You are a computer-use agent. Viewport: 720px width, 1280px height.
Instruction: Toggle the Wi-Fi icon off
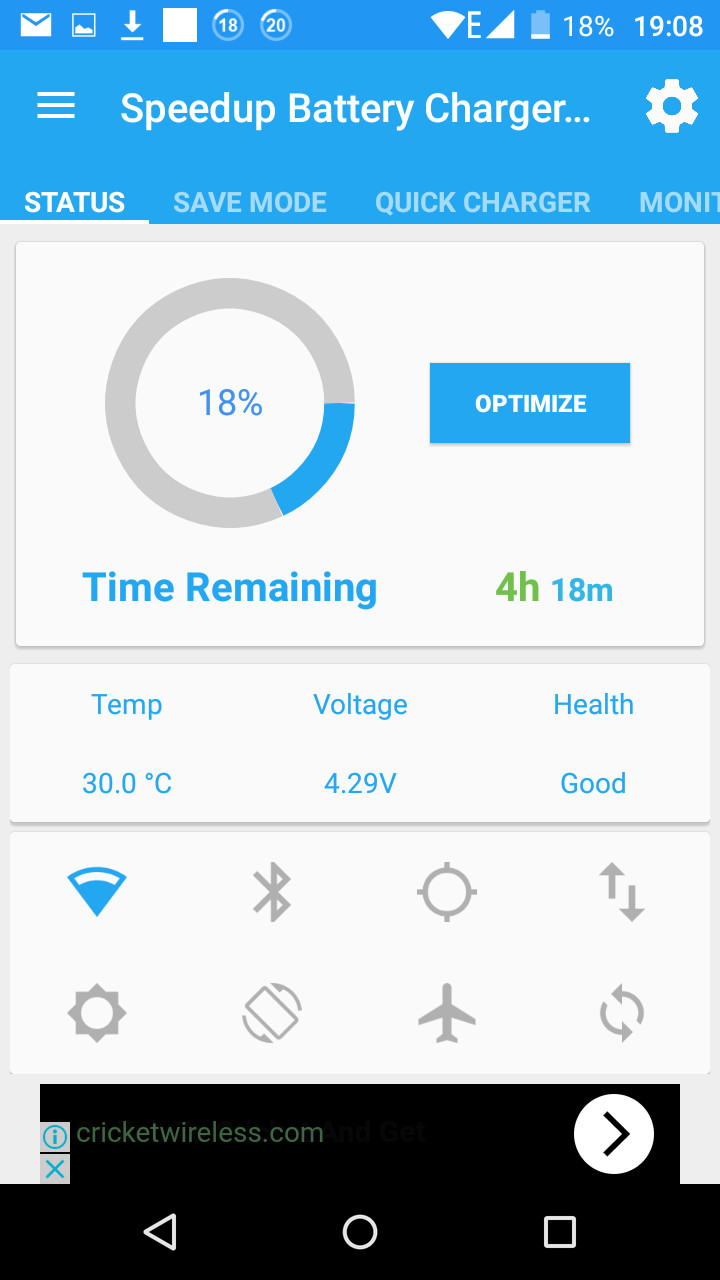(97, 891)
